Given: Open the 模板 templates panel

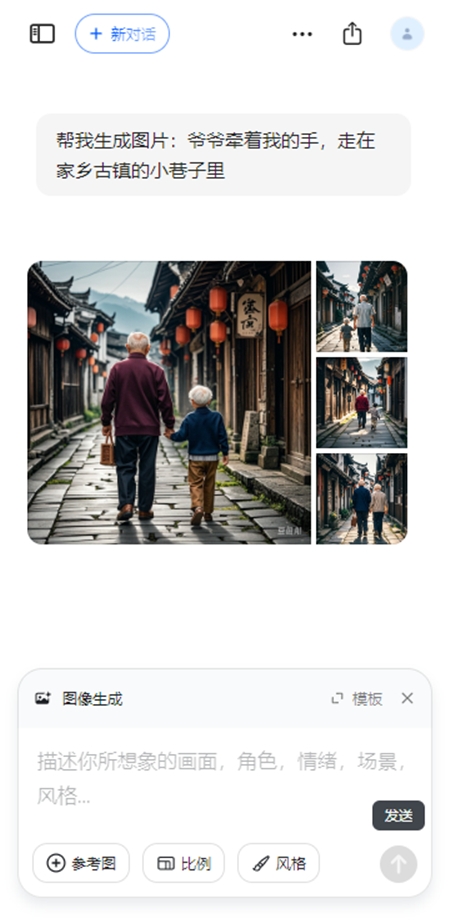Looking at the screenshot, I should coord(357,699).
